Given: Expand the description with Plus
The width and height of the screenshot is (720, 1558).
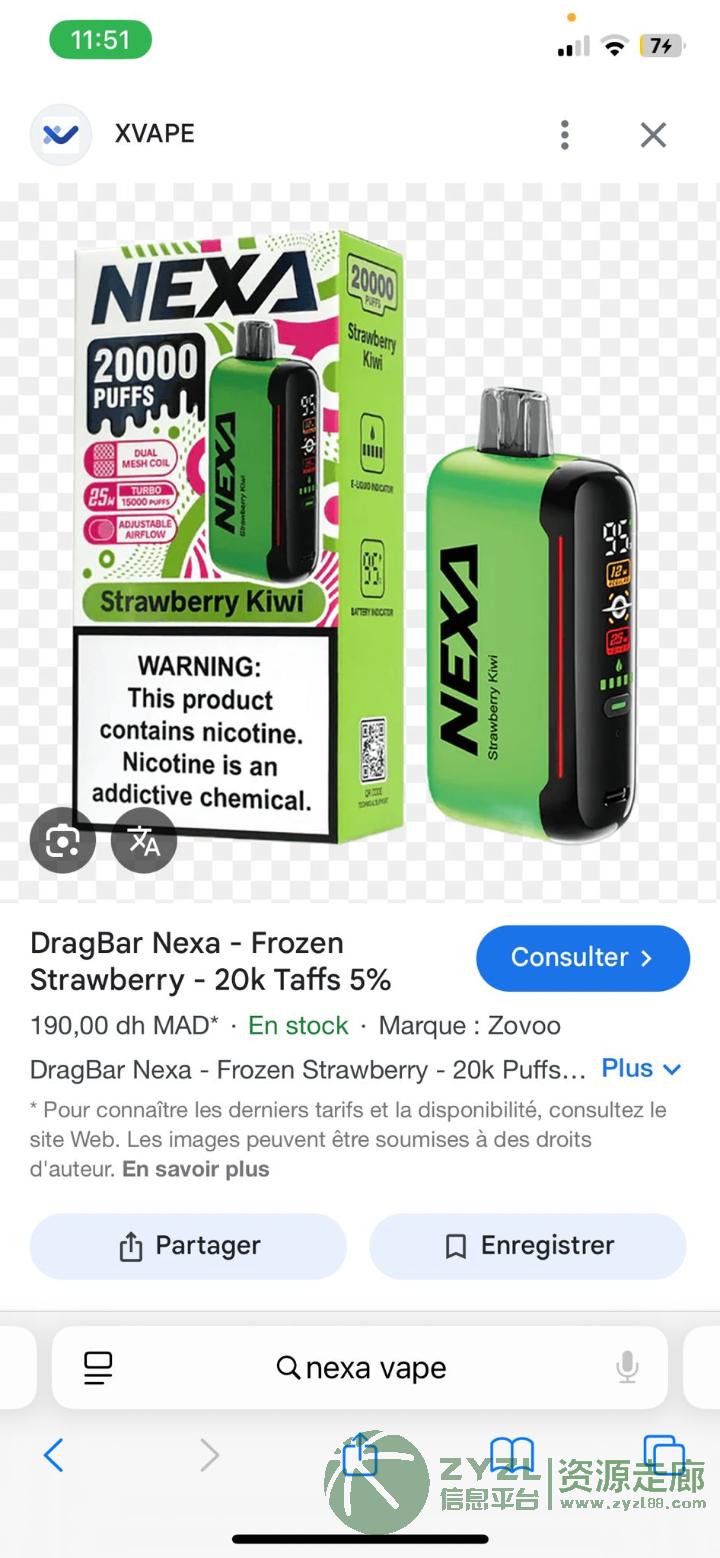Looking at the screenshot, I should coord(641,1069).
